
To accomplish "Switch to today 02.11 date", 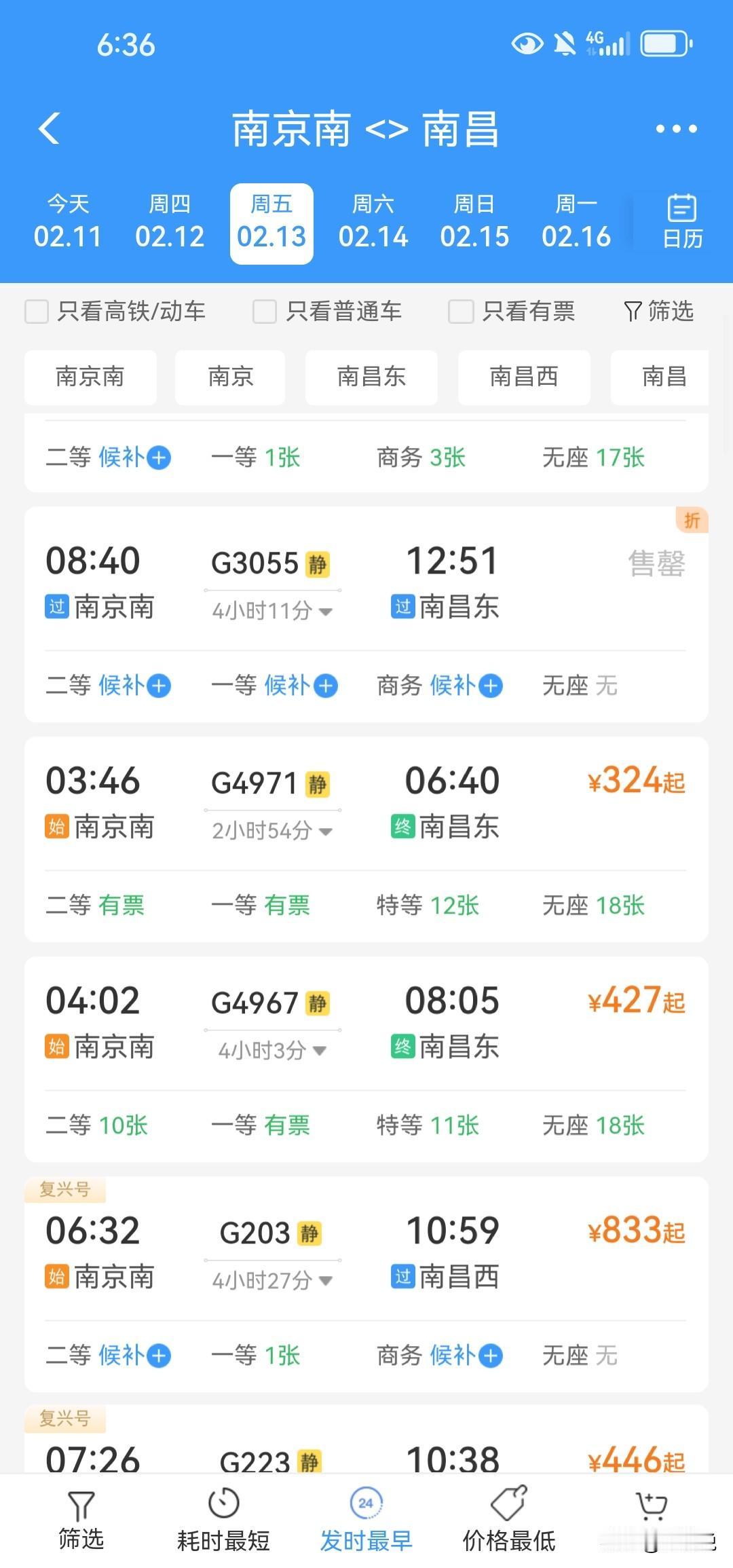I will [x=68, y=223].
